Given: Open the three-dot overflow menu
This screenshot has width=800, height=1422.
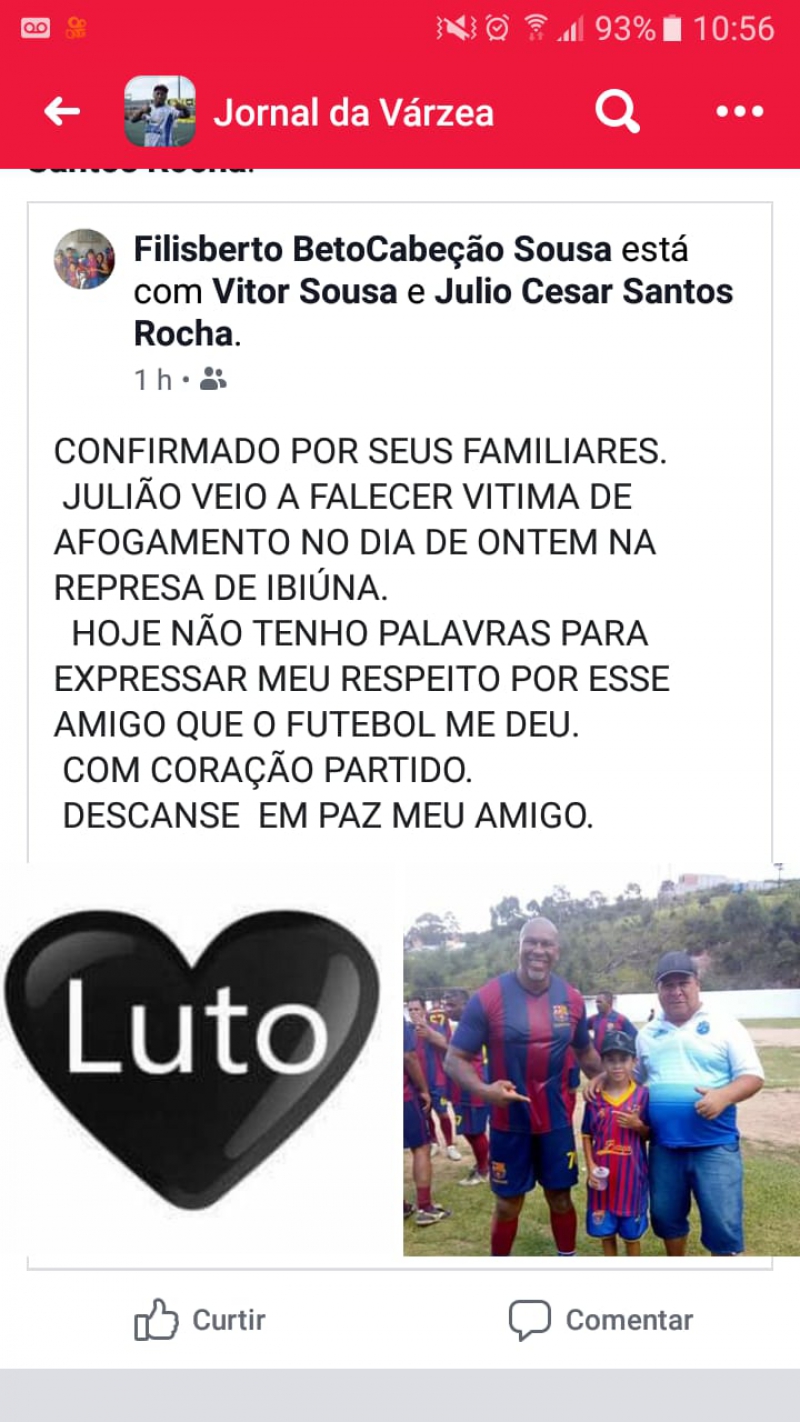Looking at the screenshot, I should (740, 112).
